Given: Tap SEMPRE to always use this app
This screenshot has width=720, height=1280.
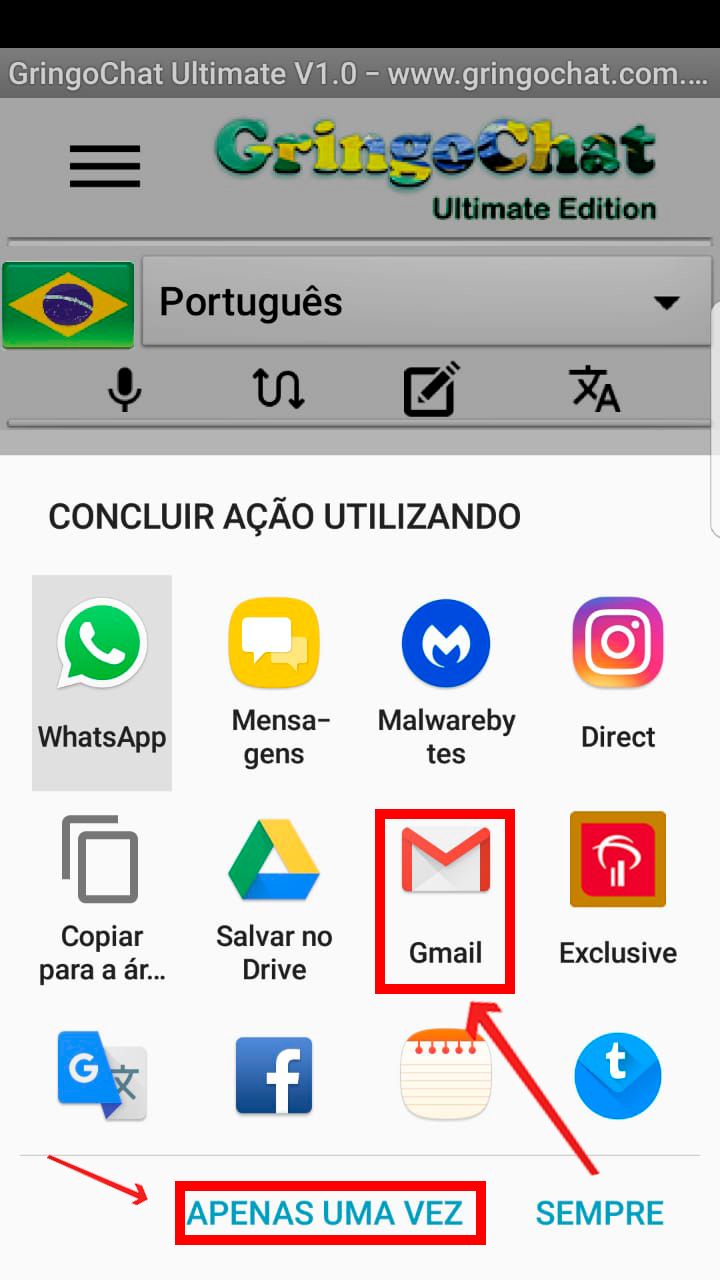Looking at the screenshot, I should [599, 1213].
